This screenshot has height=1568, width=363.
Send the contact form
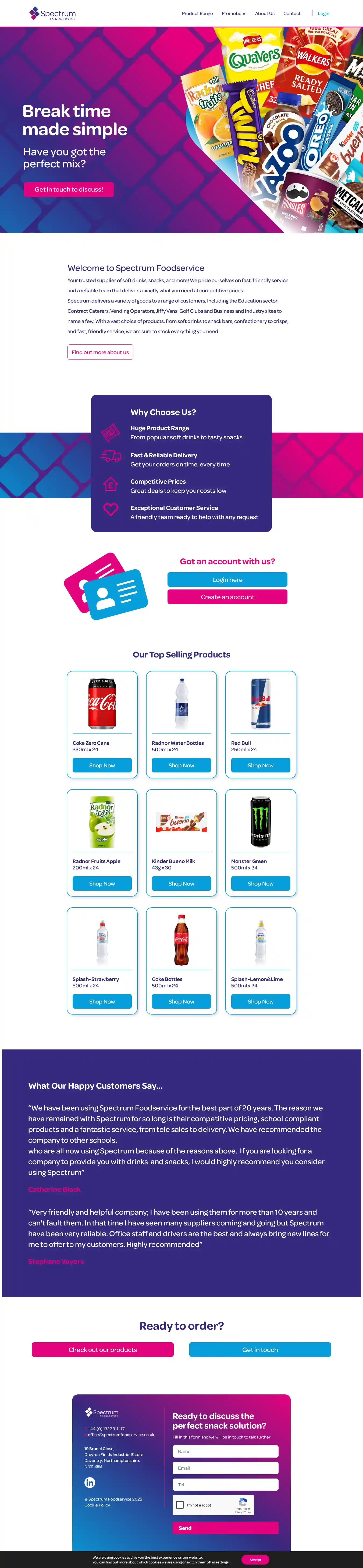click(225, 1528)
